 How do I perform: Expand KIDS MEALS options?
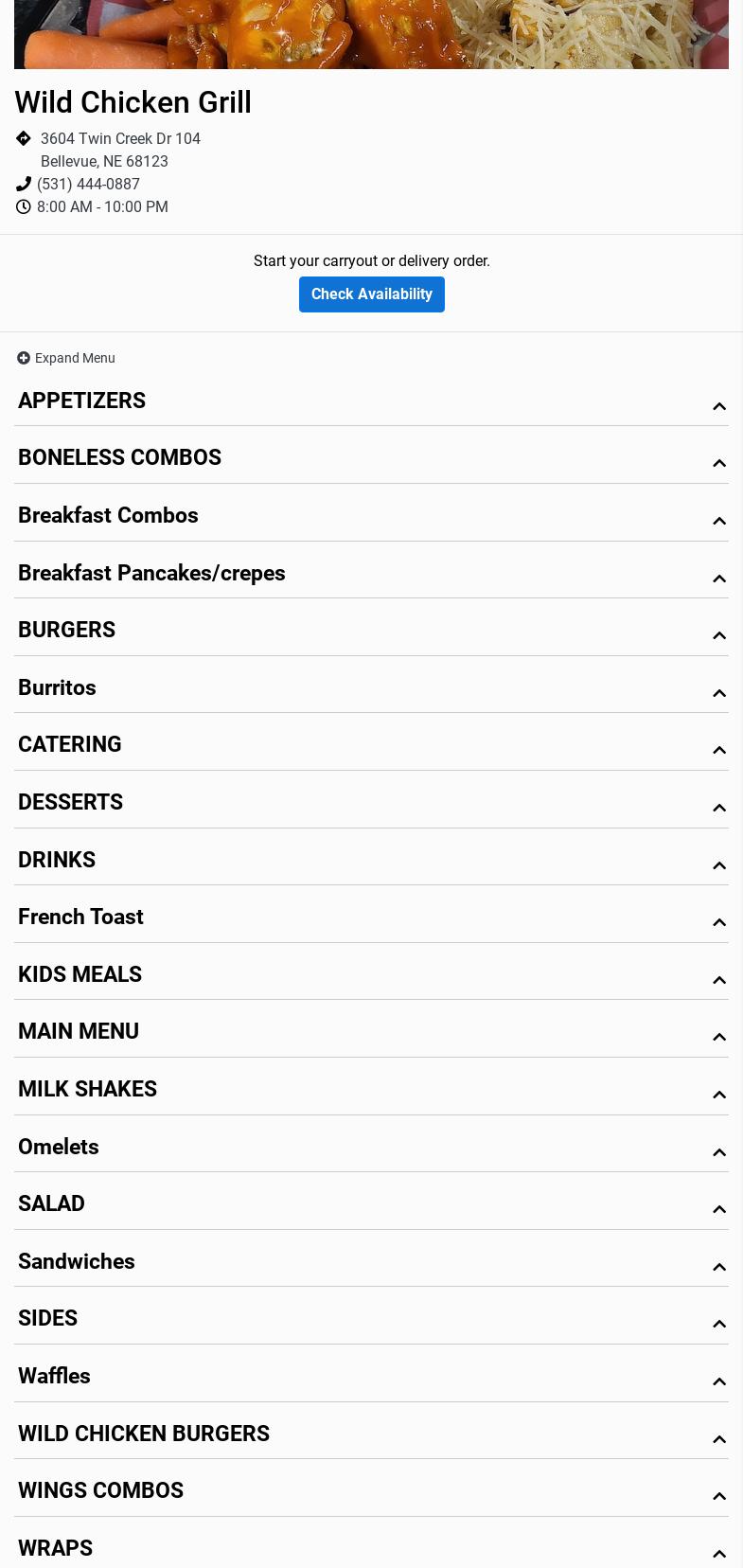[371, 975]
